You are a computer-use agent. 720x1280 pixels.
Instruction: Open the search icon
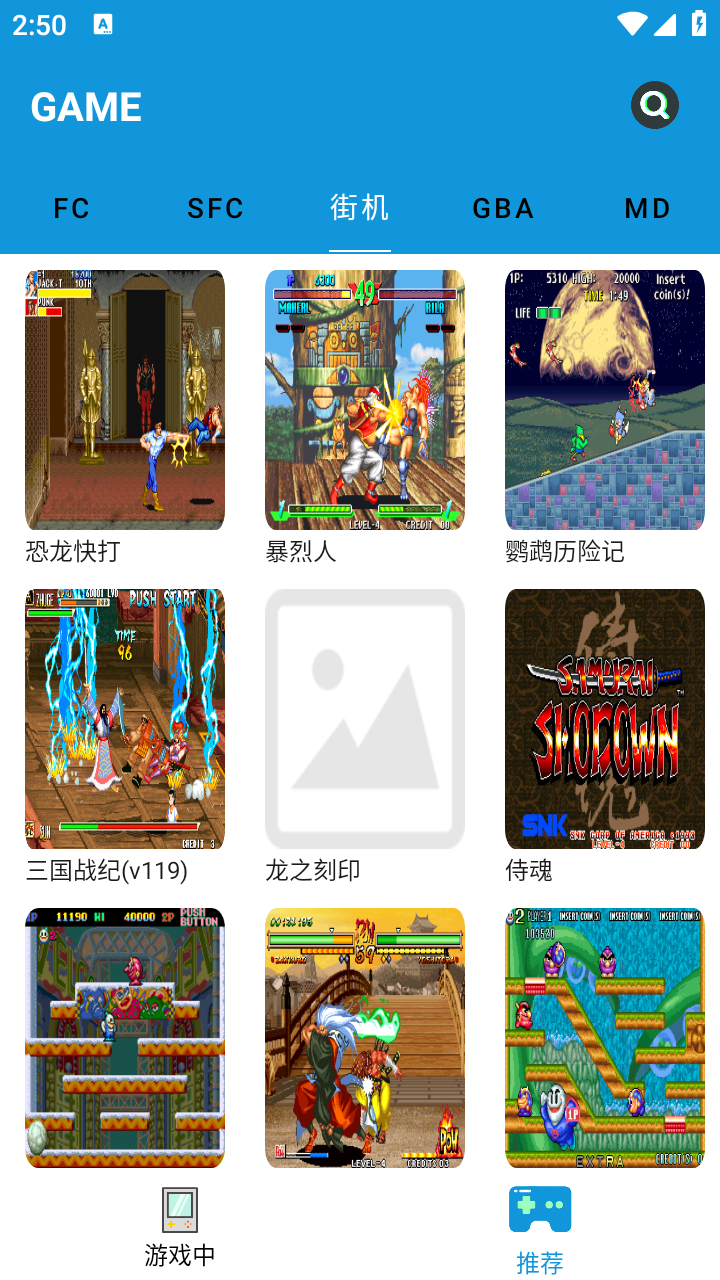tap(655, 105)
